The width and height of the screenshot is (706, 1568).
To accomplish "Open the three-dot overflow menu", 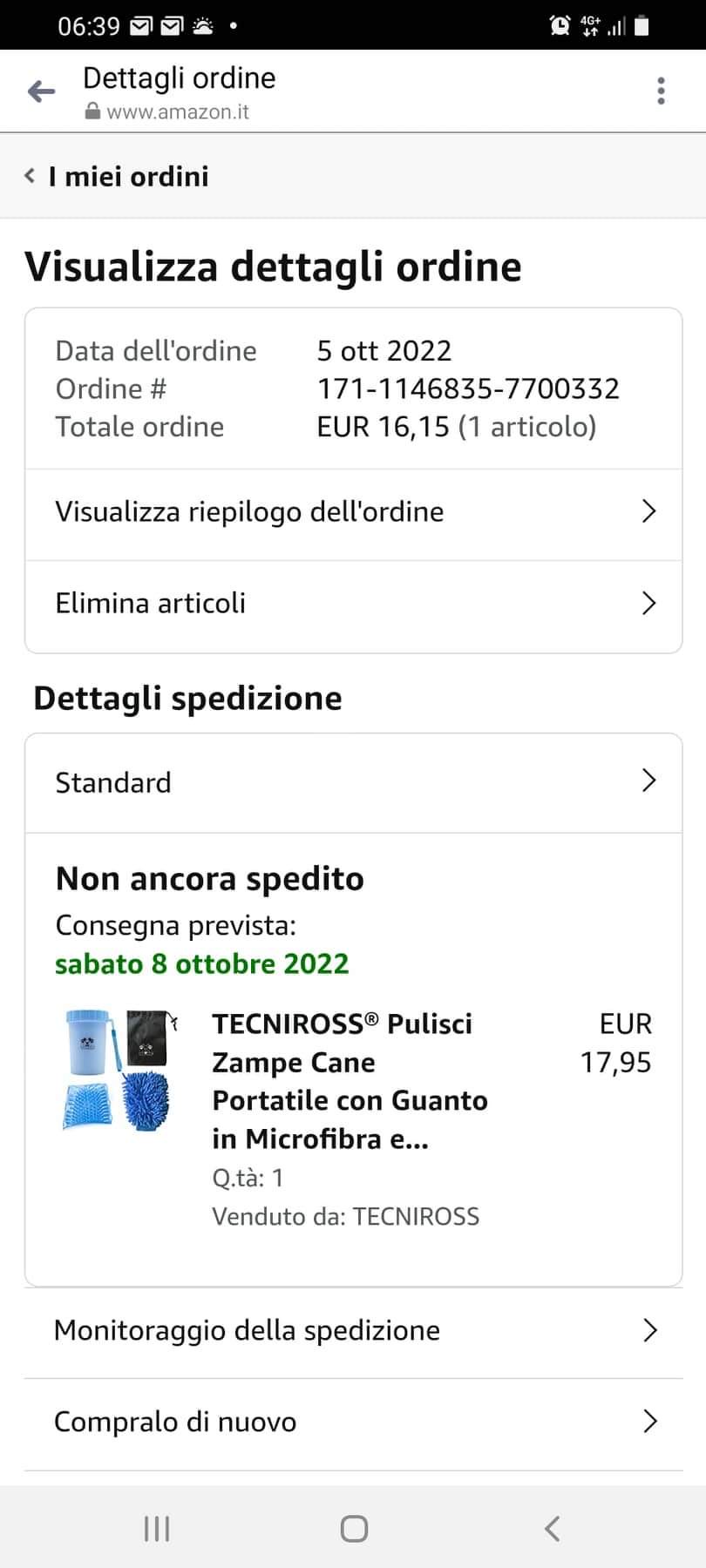I will click(661, 91).
